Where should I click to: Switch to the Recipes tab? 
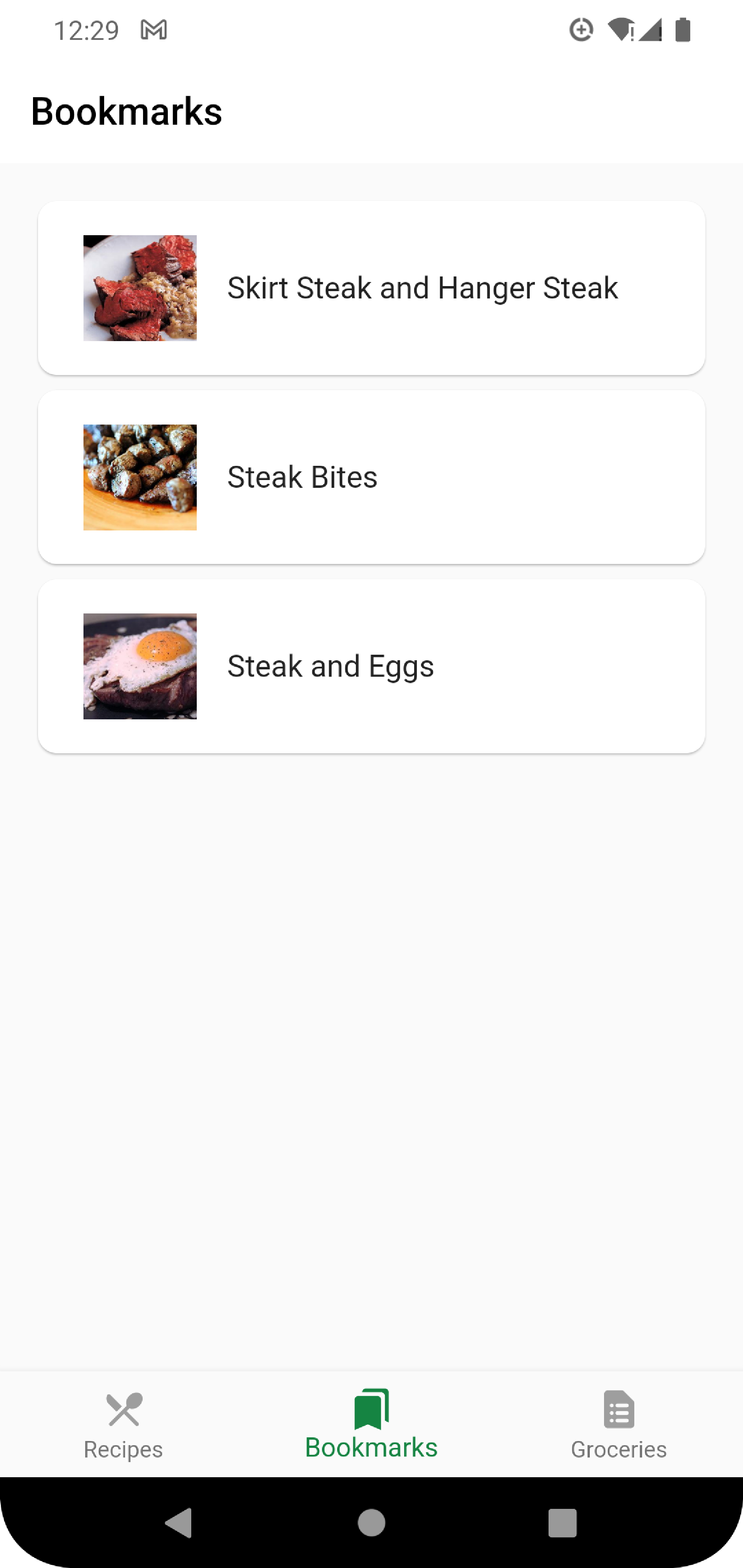point(124,1424)
